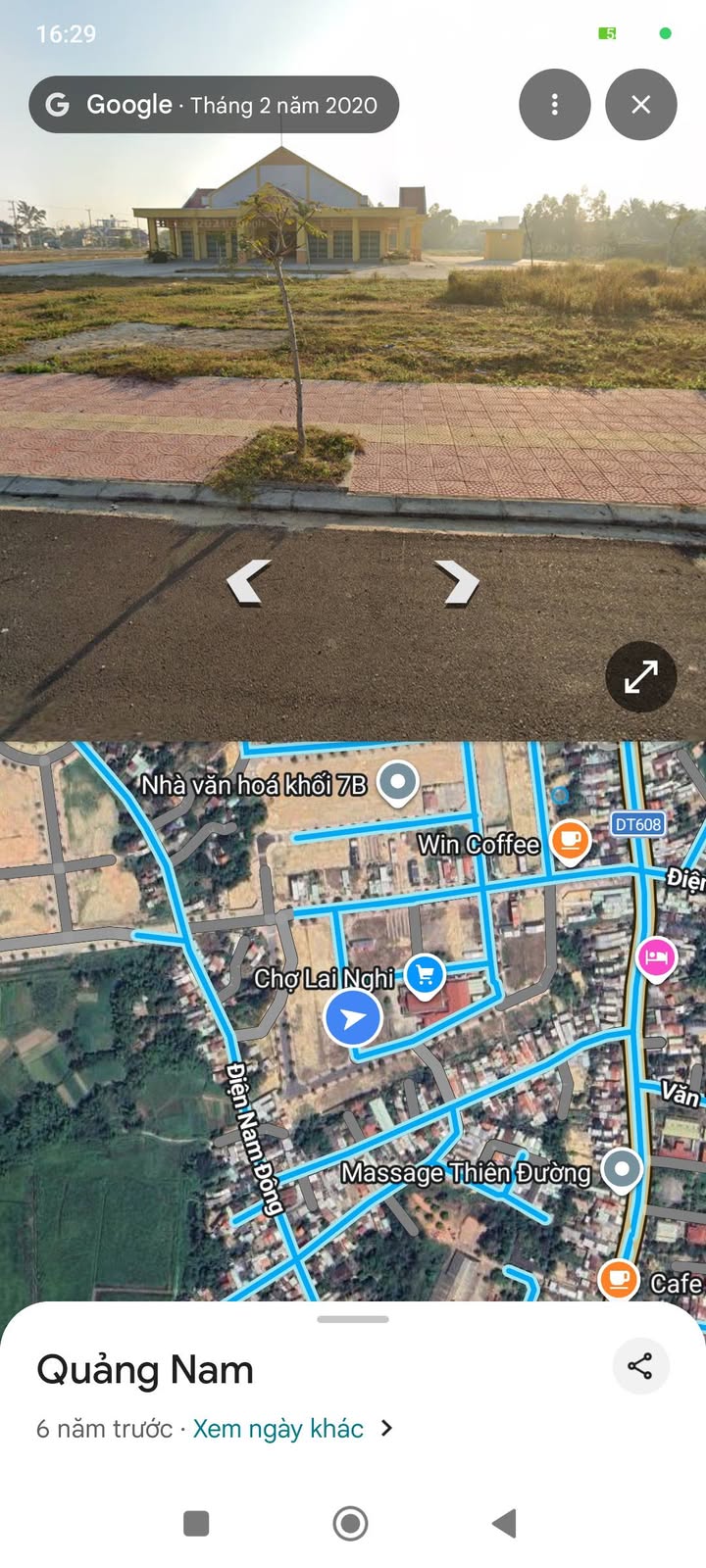
Task: Expand Street View to full screen
Action: pyautogui.click(x=641, y=676)
